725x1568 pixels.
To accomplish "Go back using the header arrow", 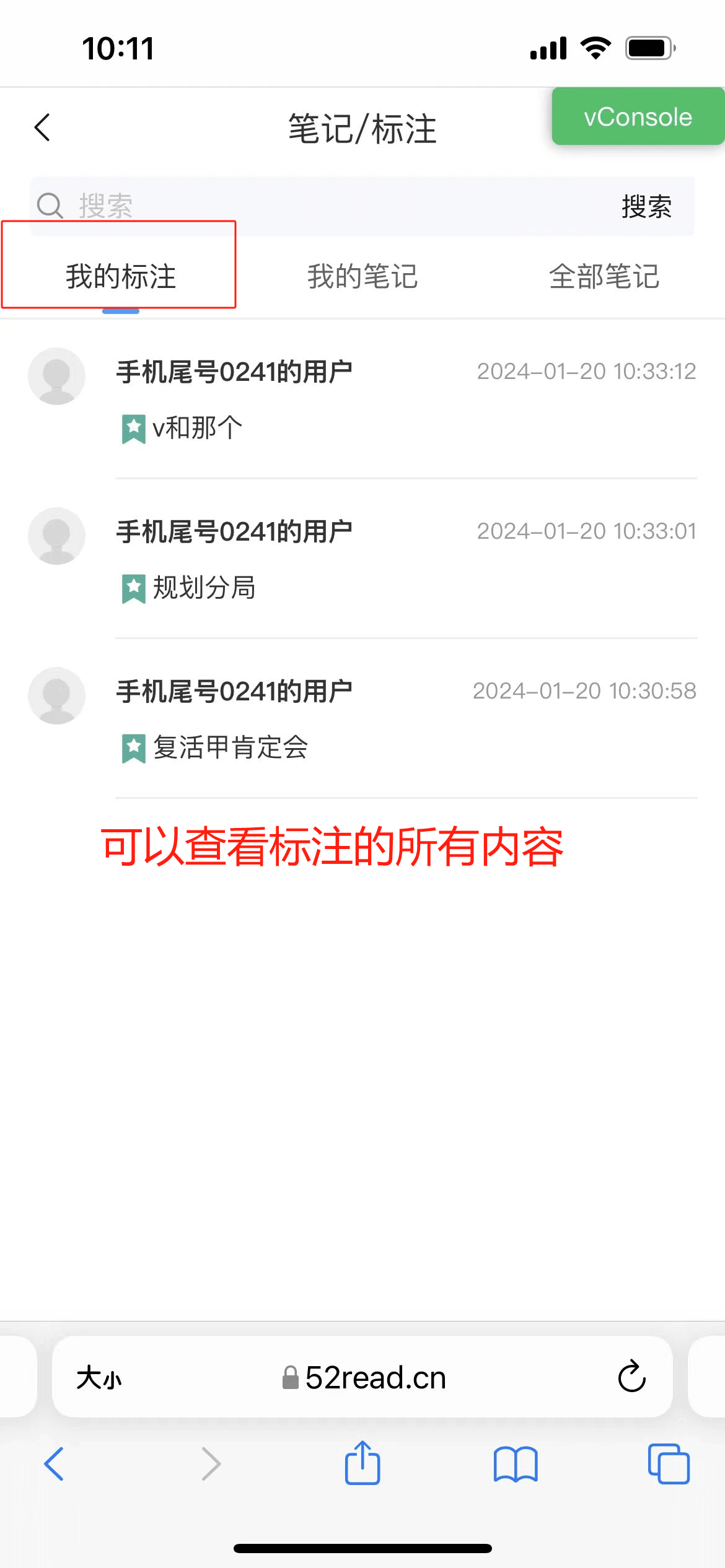I will click(x=42, y=128).
